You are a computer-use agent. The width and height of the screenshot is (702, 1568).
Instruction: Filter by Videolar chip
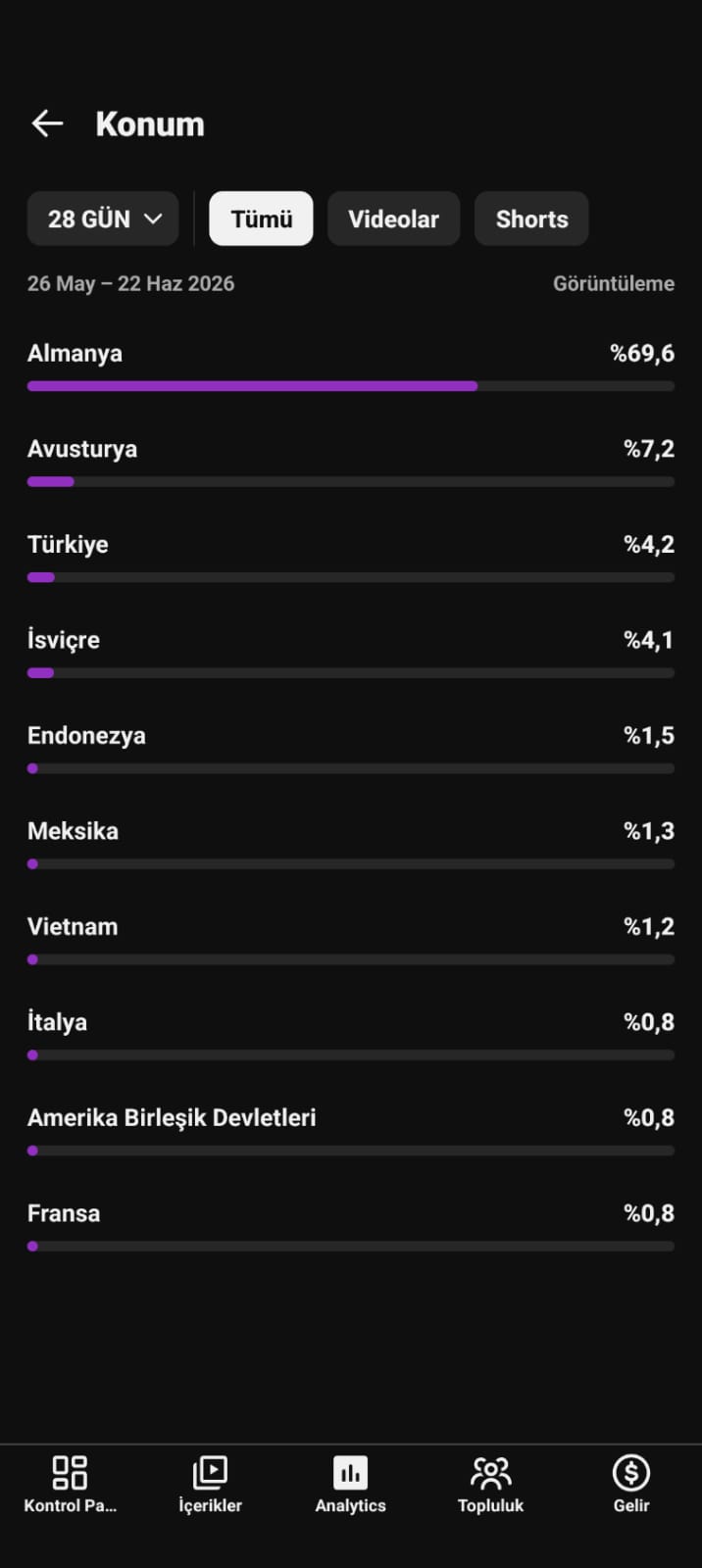[393, 219]
